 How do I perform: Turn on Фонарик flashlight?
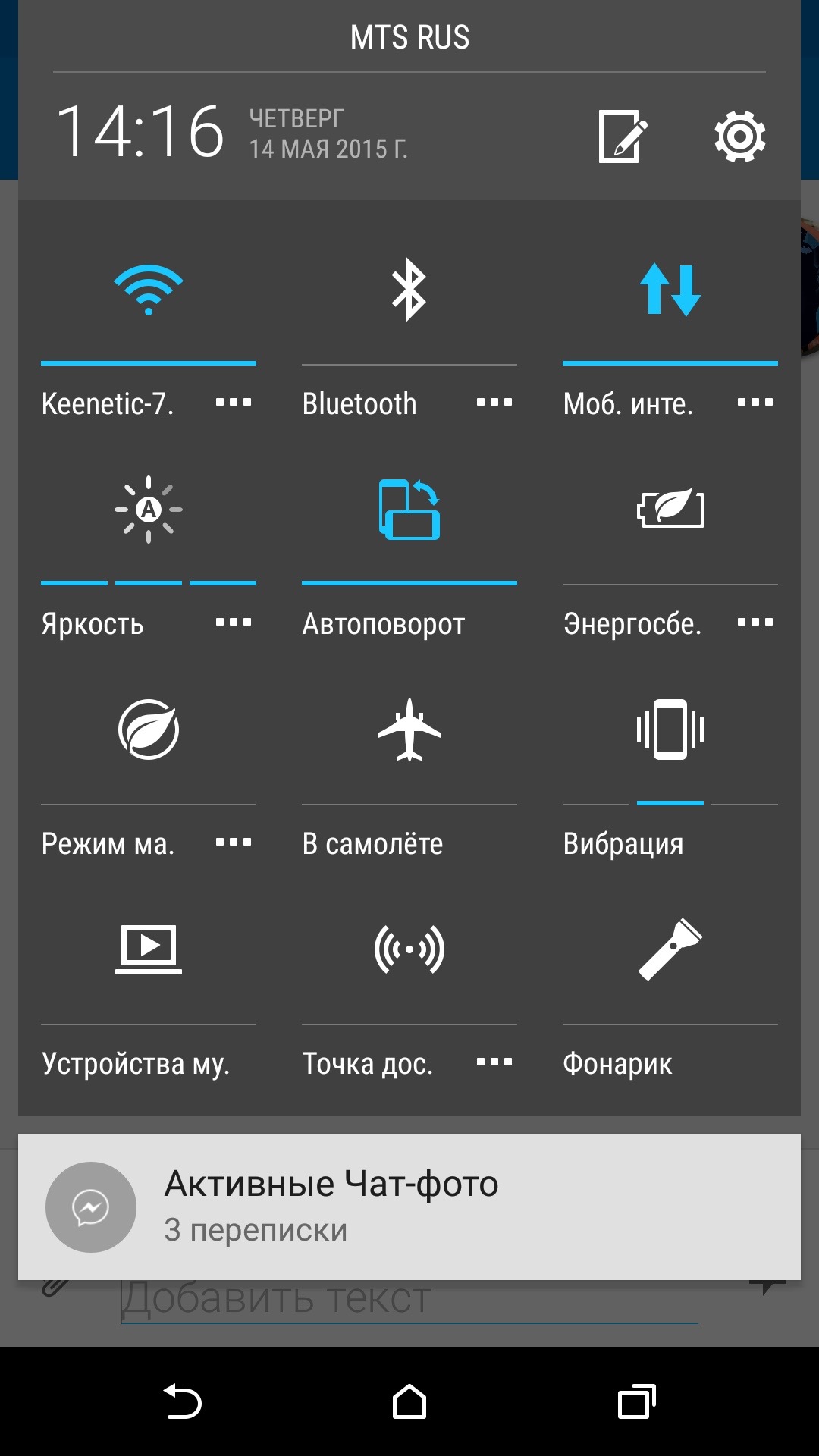[670, 949]
